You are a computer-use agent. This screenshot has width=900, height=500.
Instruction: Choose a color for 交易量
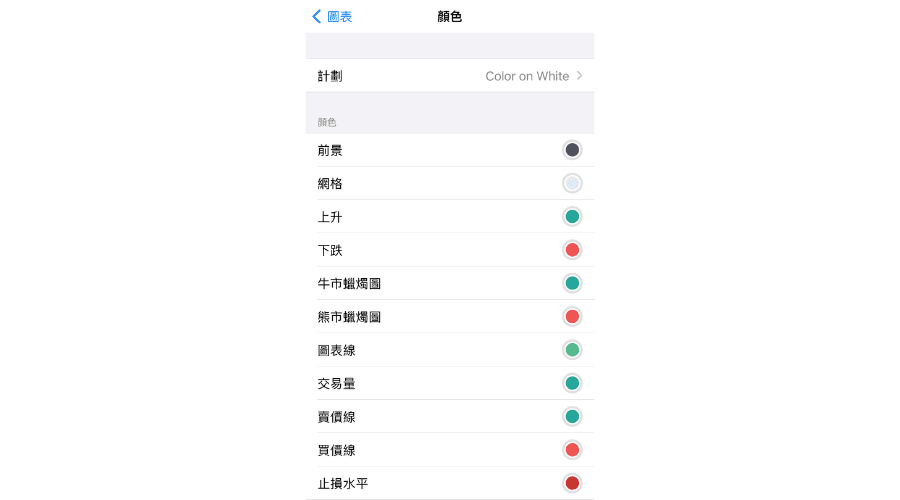pos(572,383)
